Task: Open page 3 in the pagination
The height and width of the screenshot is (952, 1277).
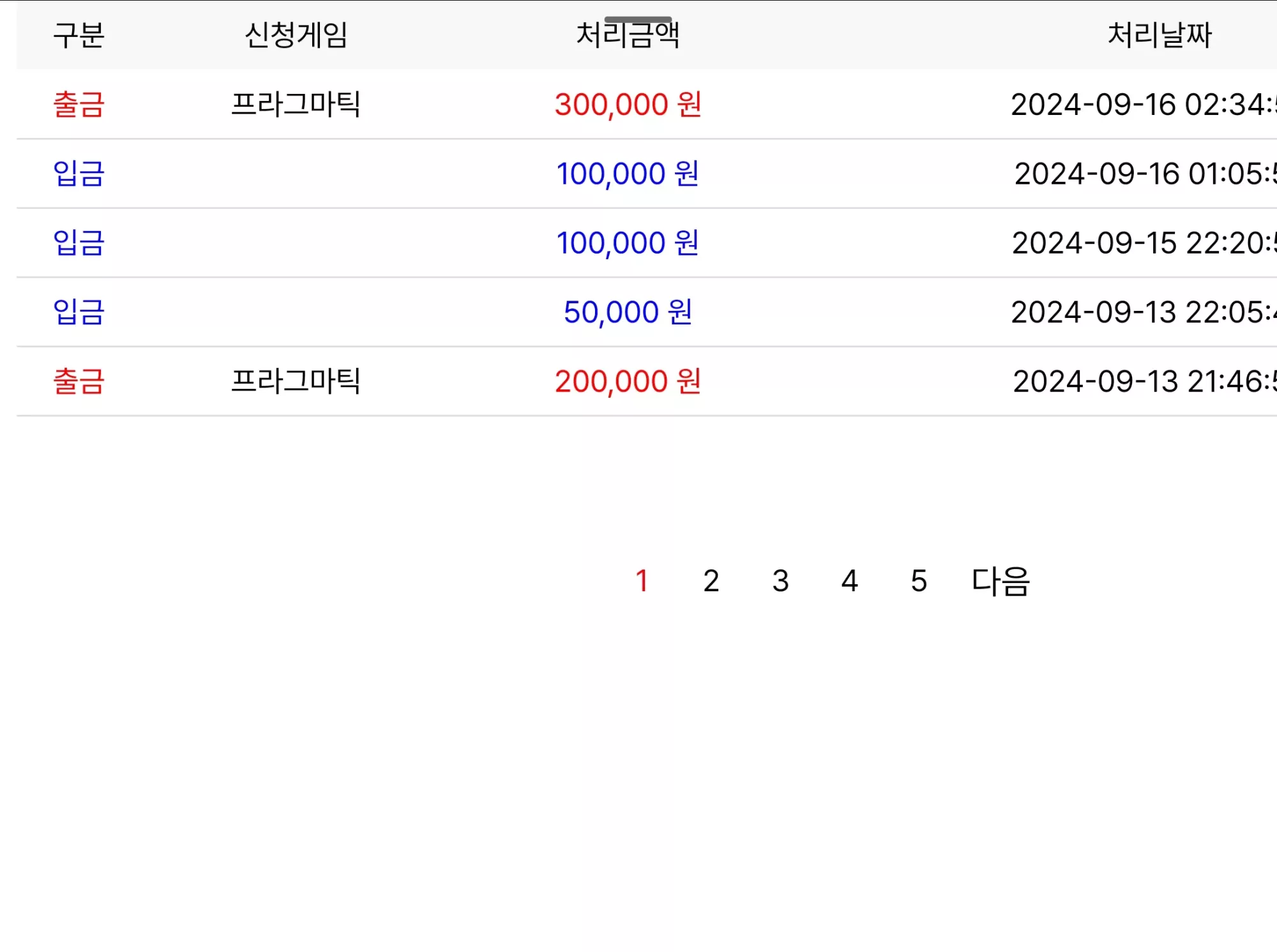Action: (x=780, y=581)
